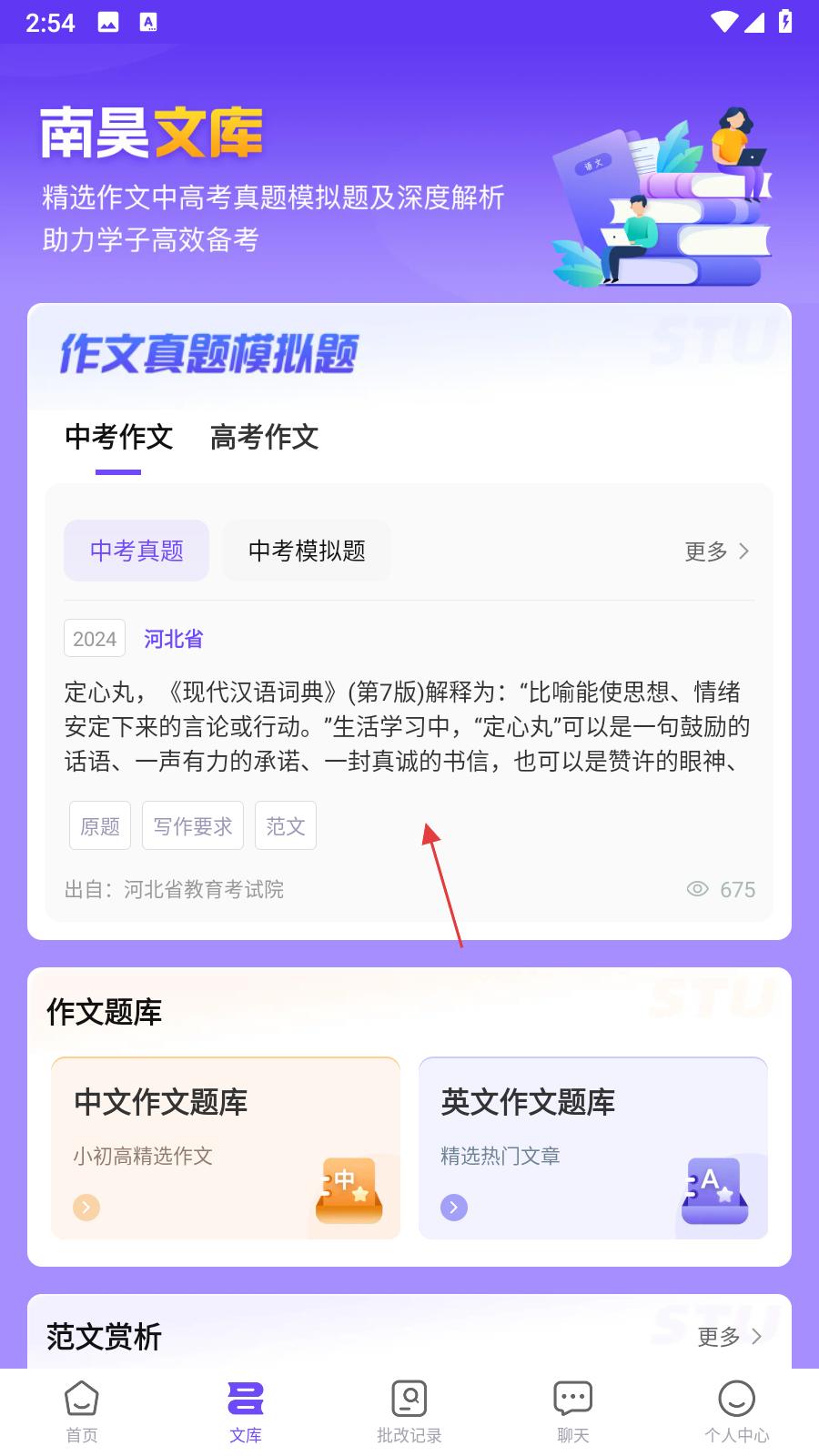Open the 写作要求 tag
The height and width of the screenshot is (1456, 819).
(x=193, y=825)
